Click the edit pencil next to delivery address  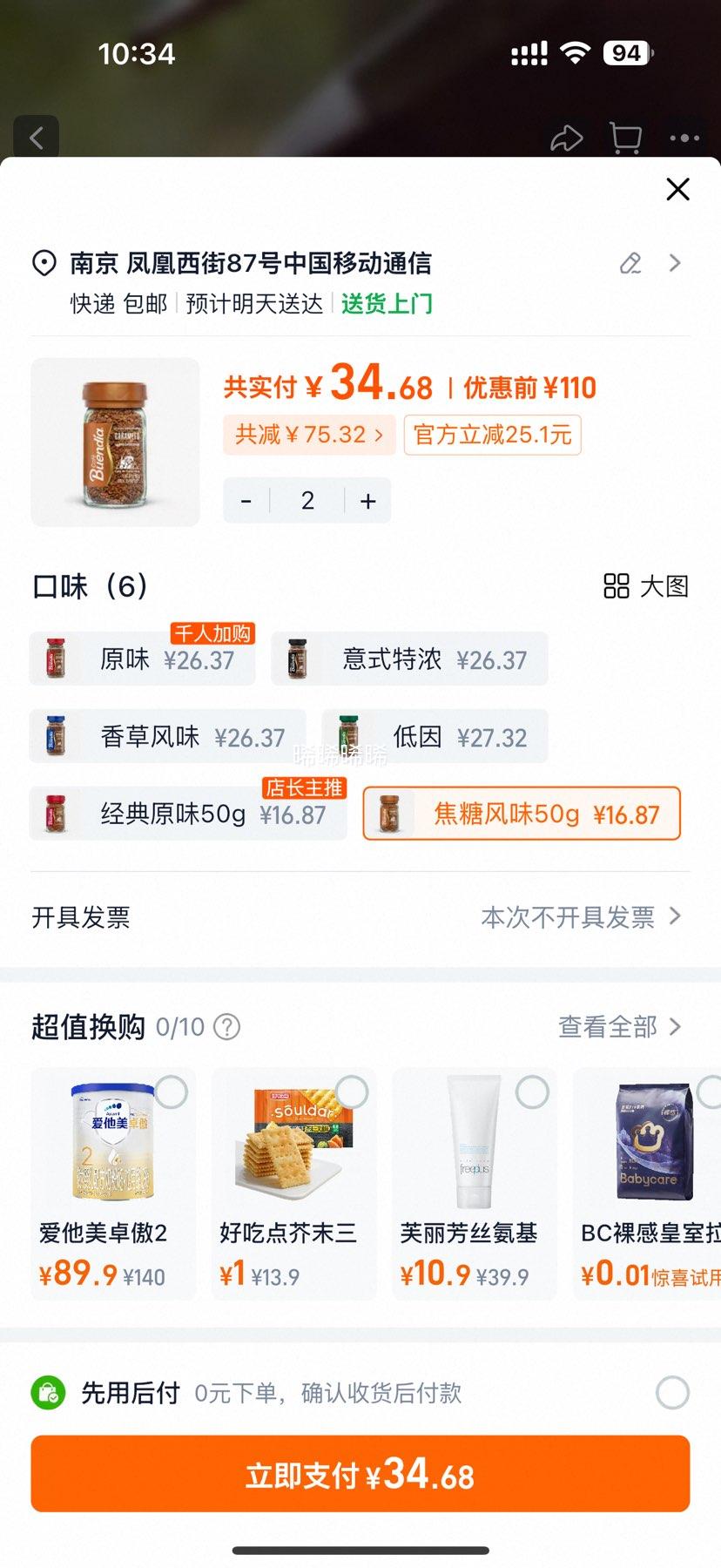tap(630, 264)
